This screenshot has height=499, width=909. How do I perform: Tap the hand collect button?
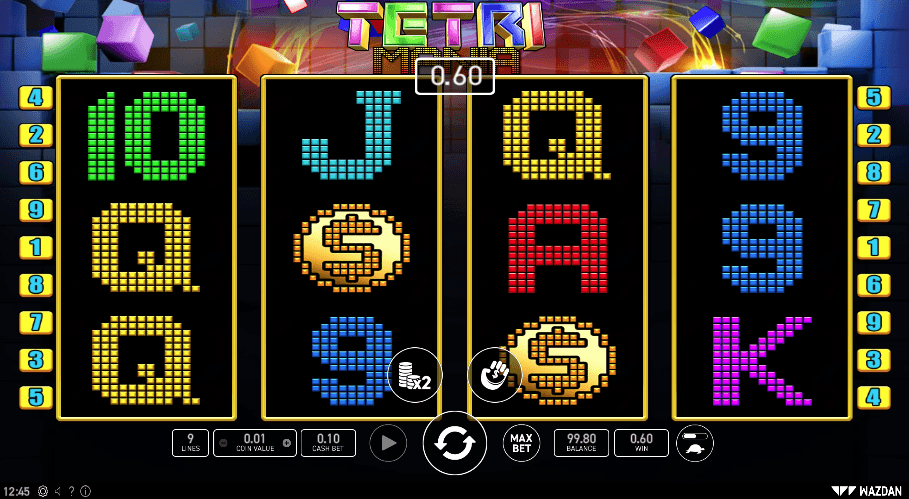click(496, 376)
